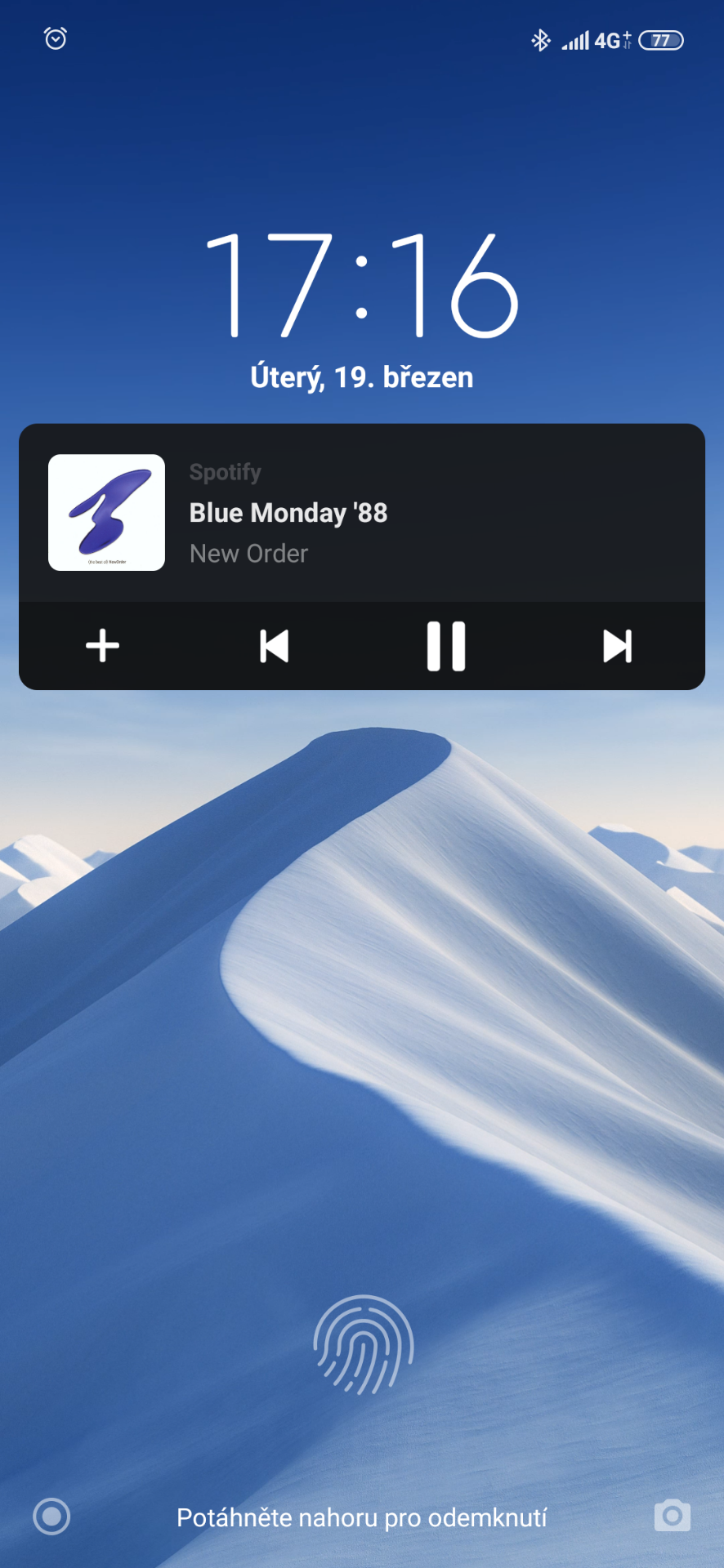Touch the fingerprint sensor to unlock

click(x=363, y=1344)
